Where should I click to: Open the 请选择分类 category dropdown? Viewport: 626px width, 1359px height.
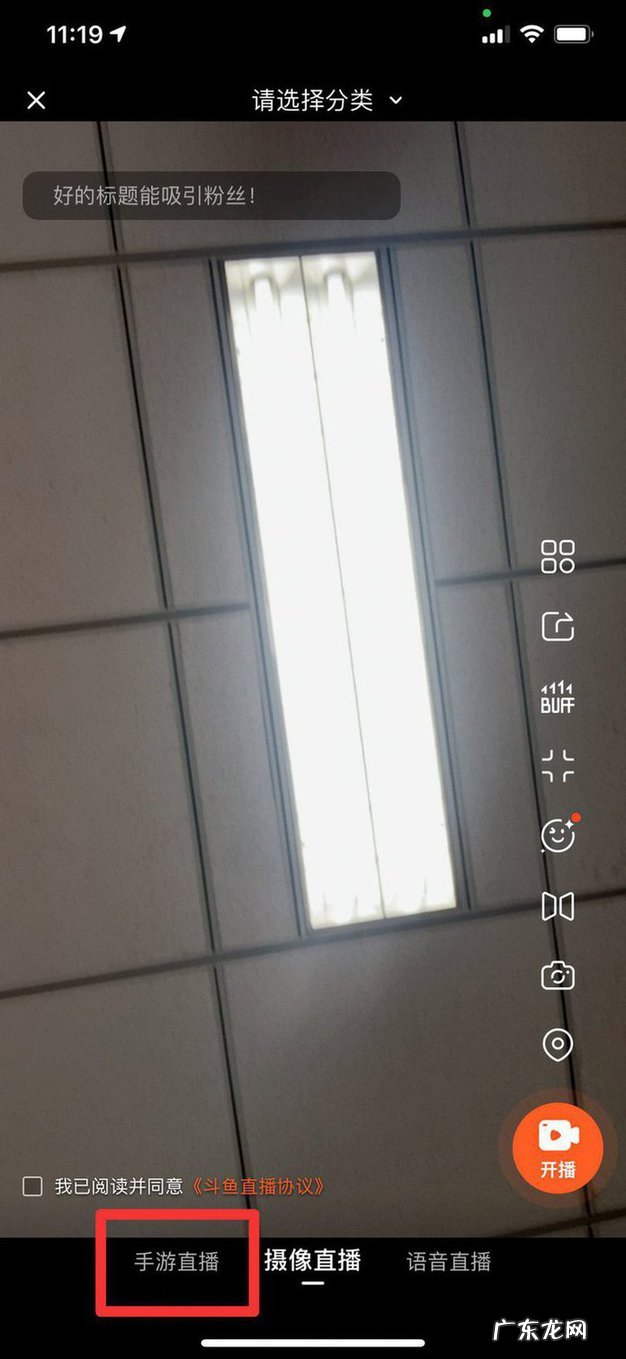(x=327, y=100)
